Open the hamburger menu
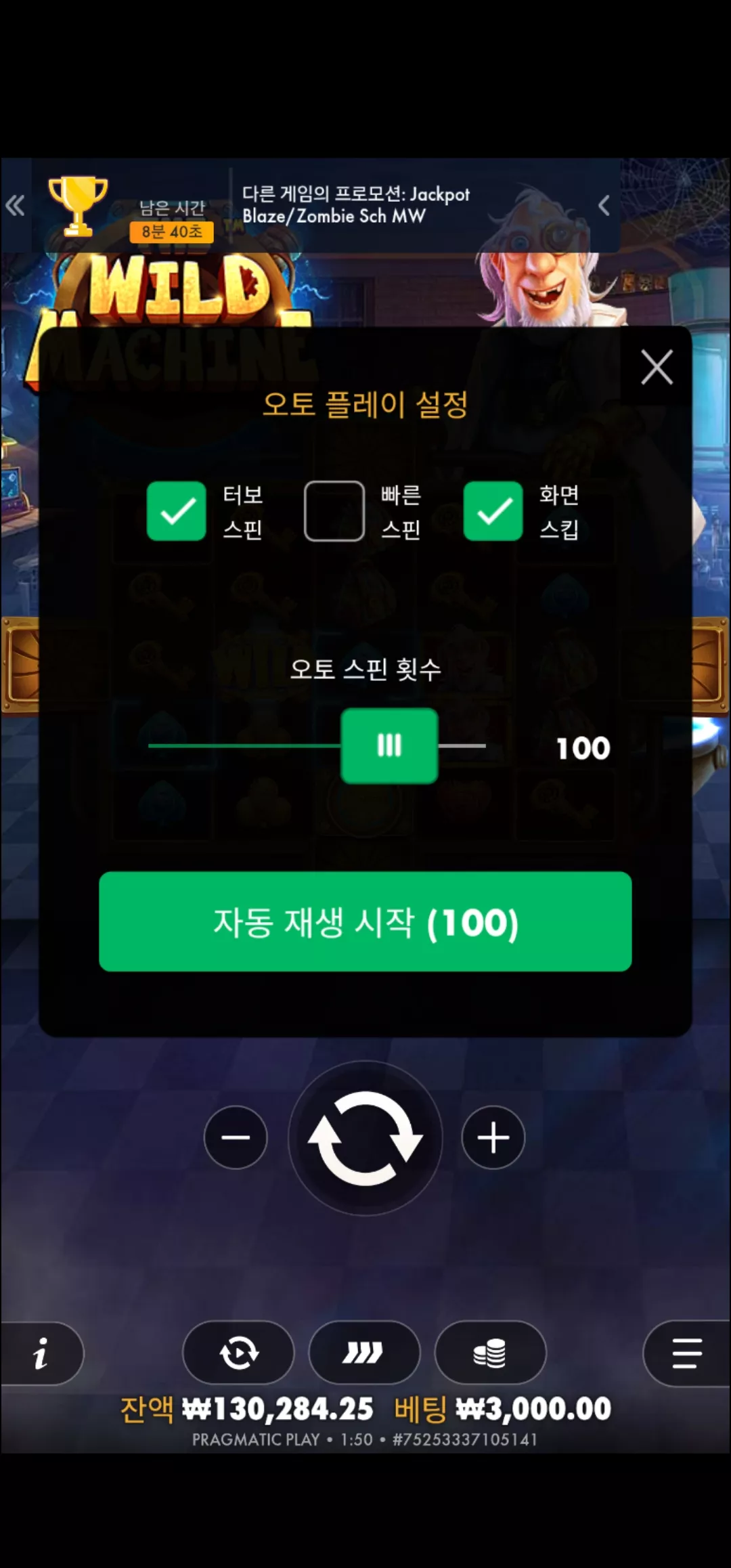 [x=687, y=1353]
